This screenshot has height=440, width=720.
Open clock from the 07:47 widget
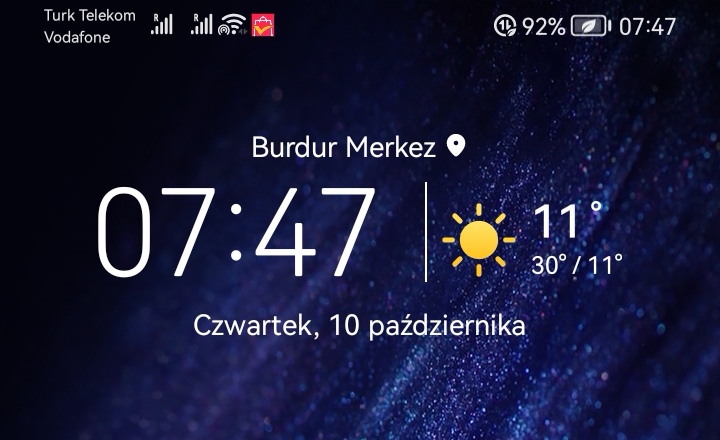click(x=236, y=232)
